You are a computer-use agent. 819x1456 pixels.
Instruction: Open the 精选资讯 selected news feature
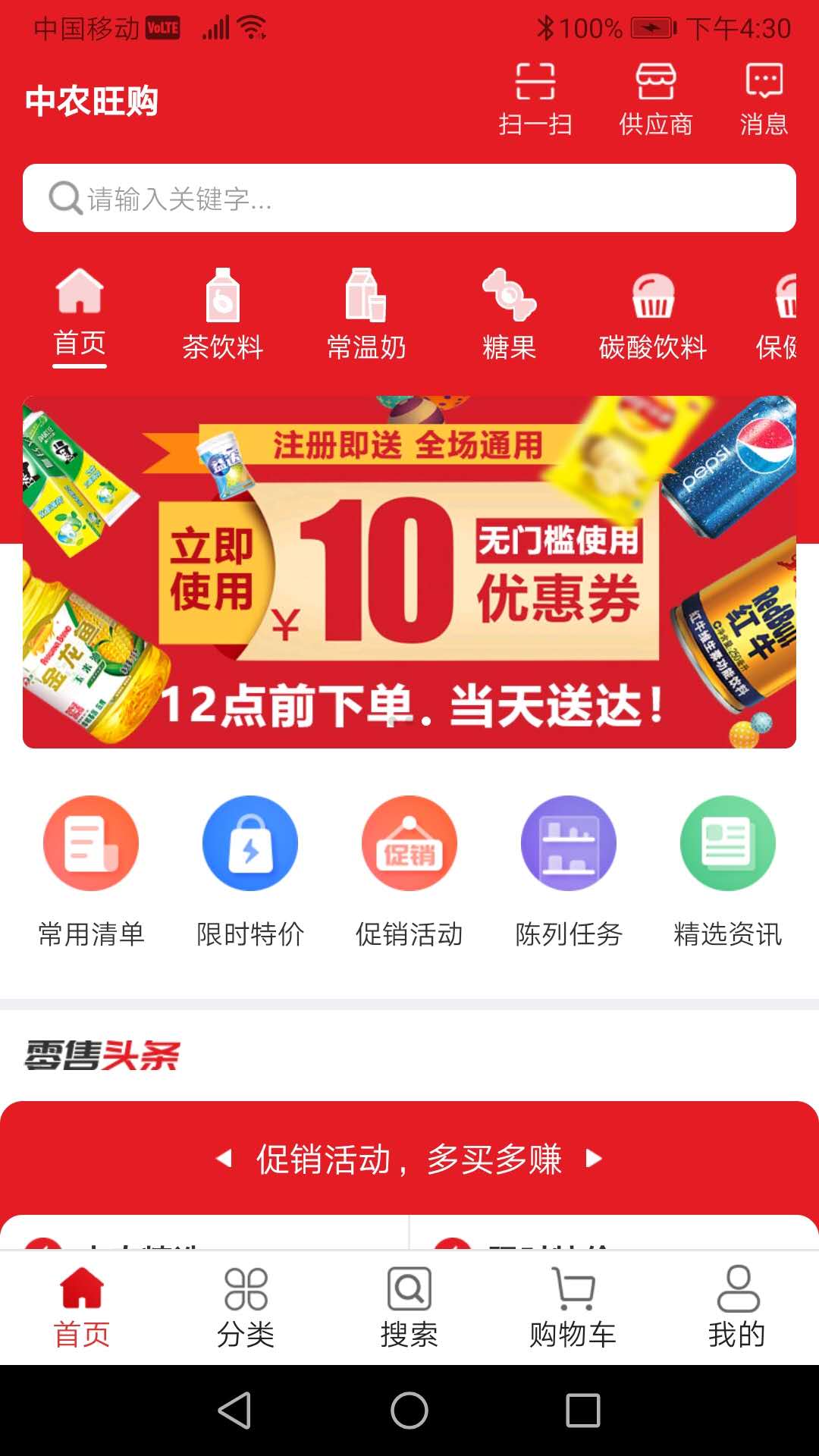(x=728, y=872)
